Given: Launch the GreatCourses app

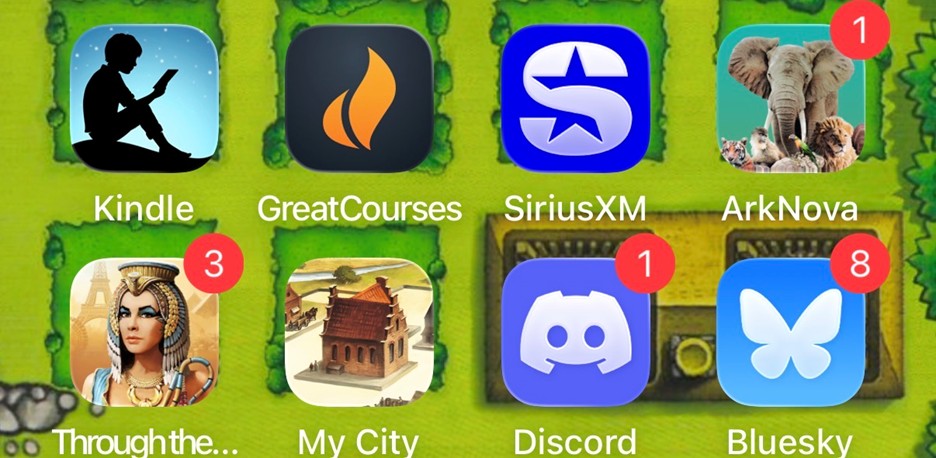Looking at the screenshot, I should click(x=359, y=98).
